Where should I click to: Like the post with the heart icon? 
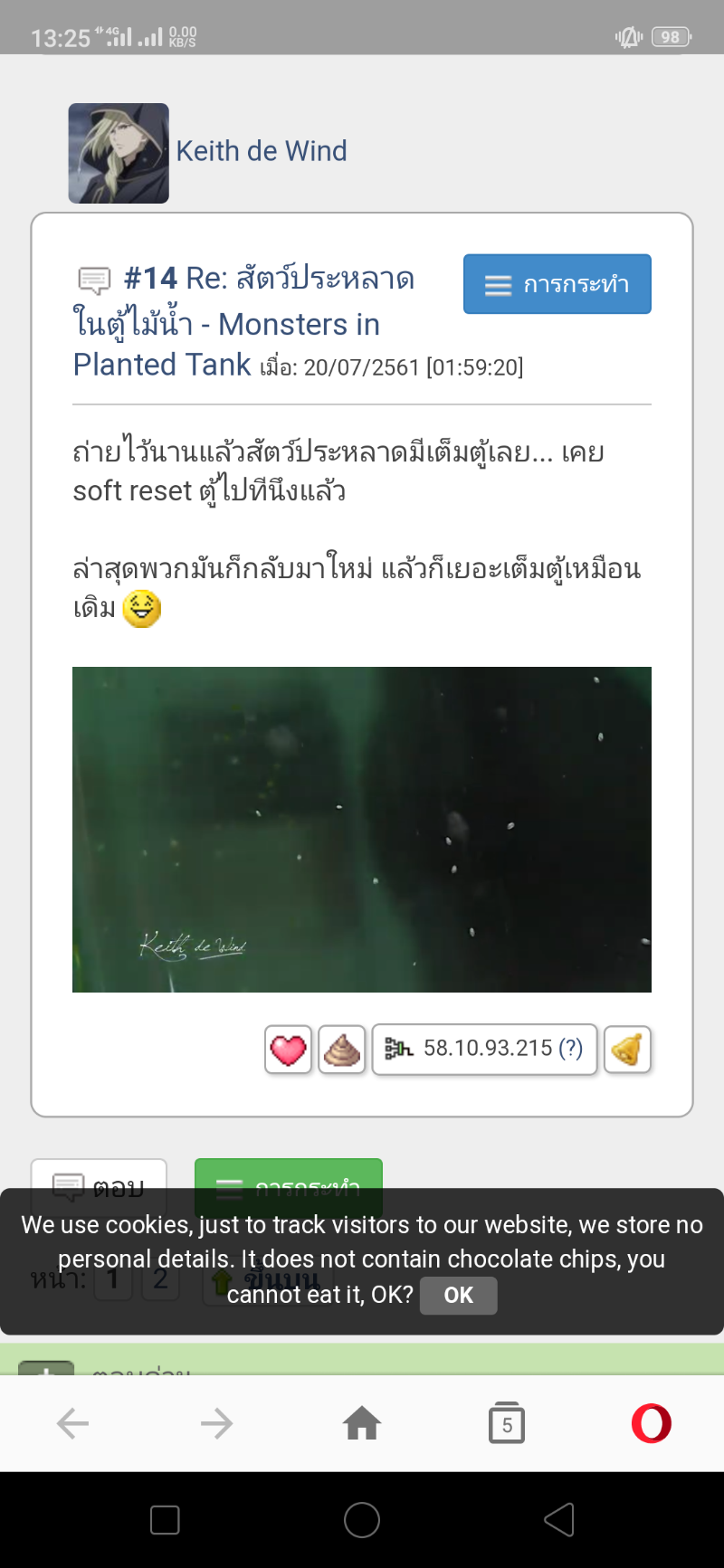(289, 1050)
